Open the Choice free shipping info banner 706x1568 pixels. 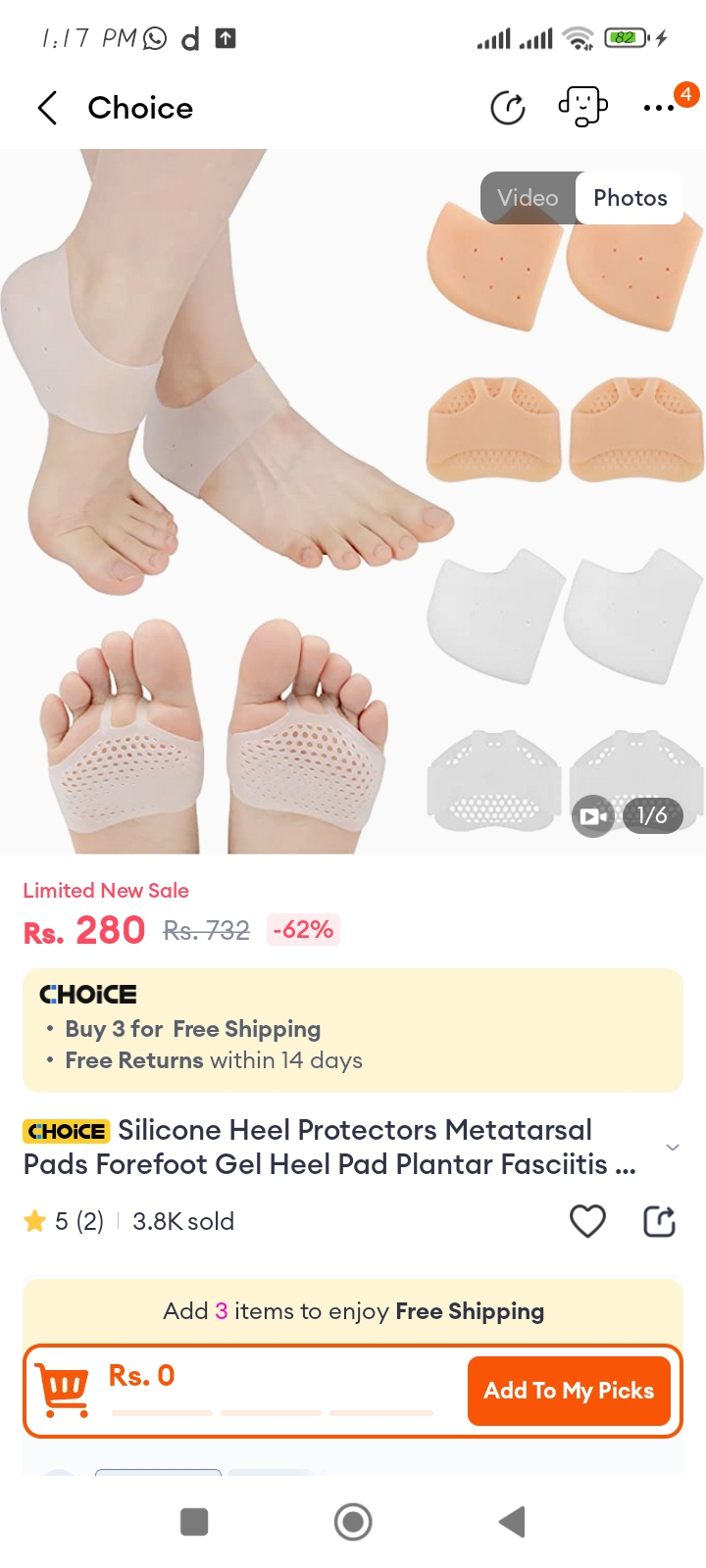(353, 1030)
